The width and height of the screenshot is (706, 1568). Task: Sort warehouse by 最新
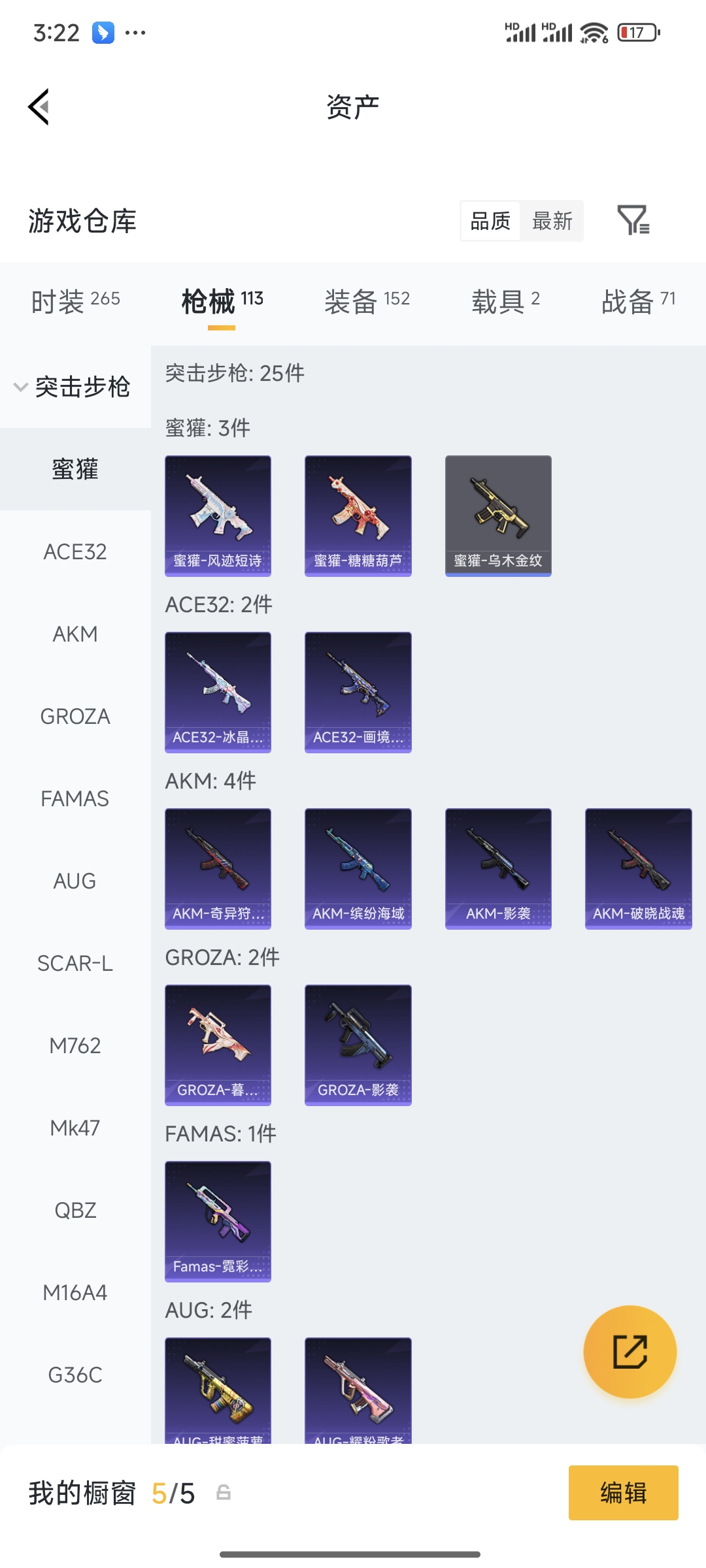552,221
